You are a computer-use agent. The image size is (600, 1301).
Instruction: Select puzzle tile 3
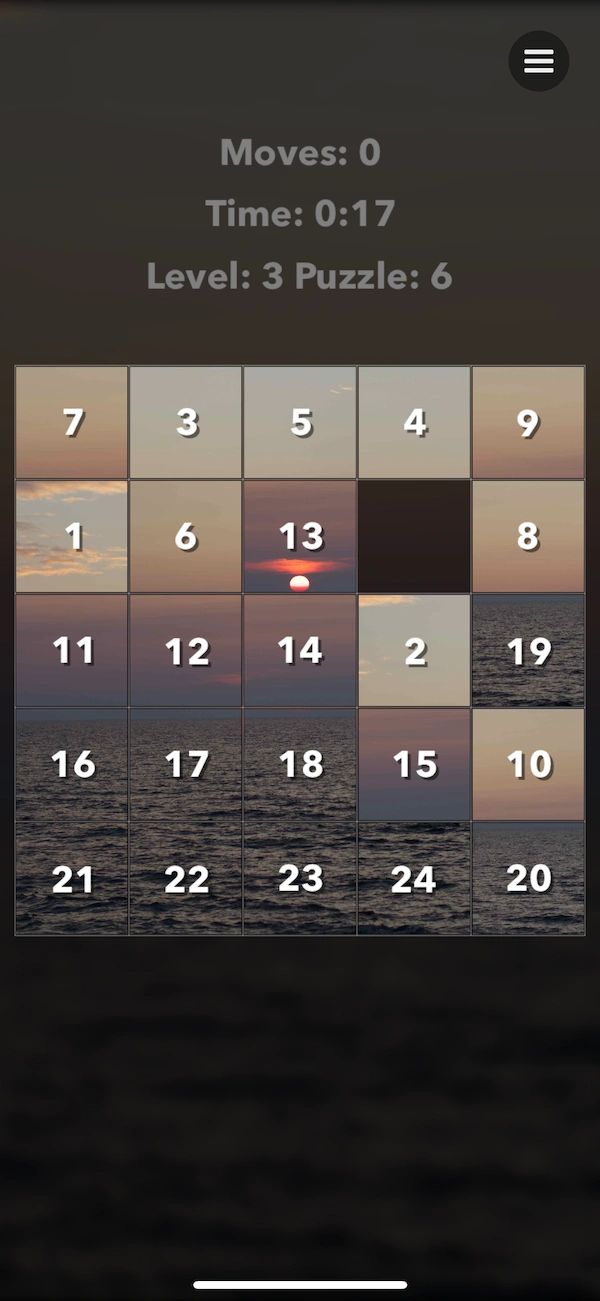click(x=186, y=422)
